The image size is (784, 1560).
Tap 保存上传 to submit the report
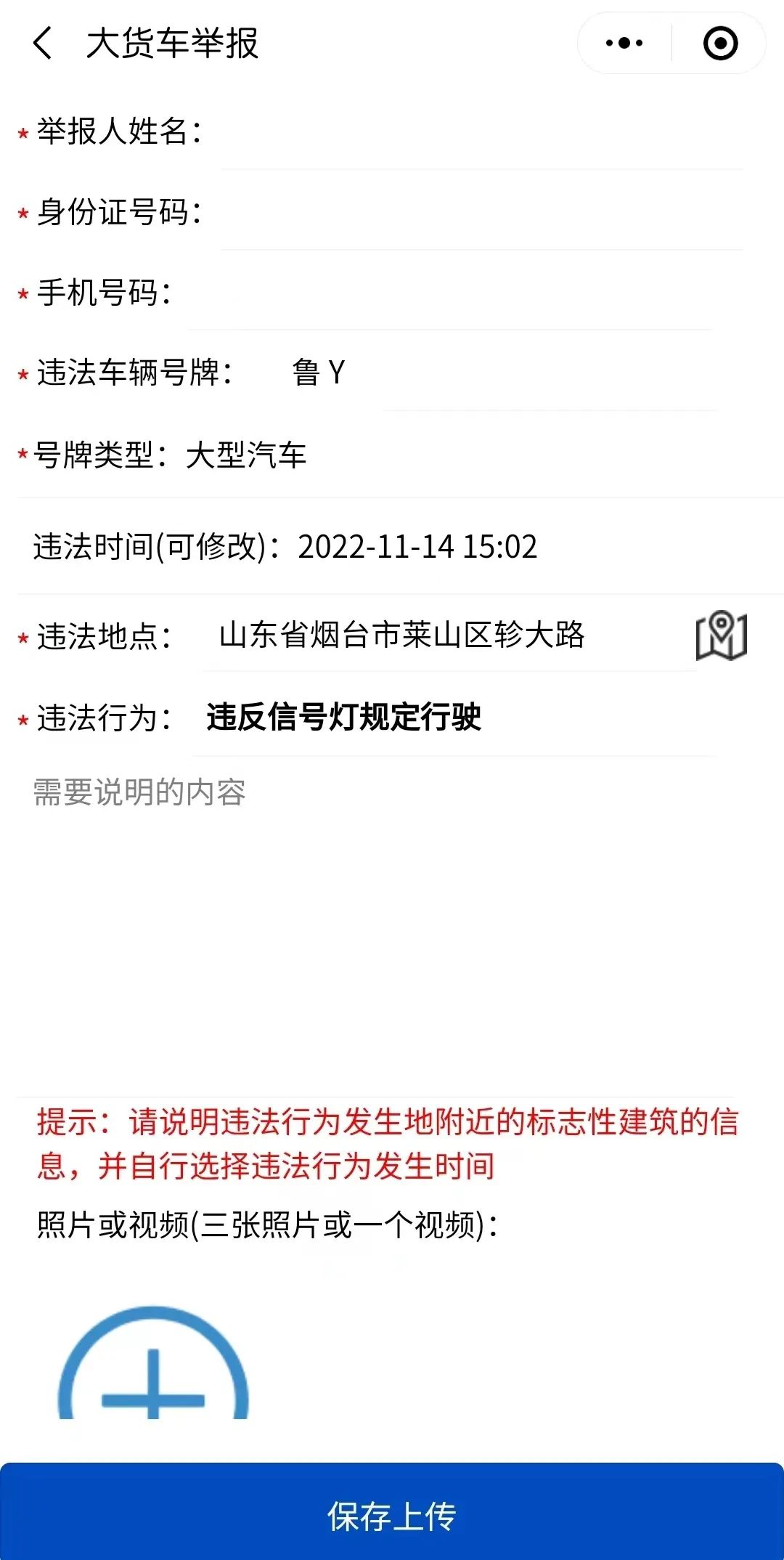[x=392, y=1514]
